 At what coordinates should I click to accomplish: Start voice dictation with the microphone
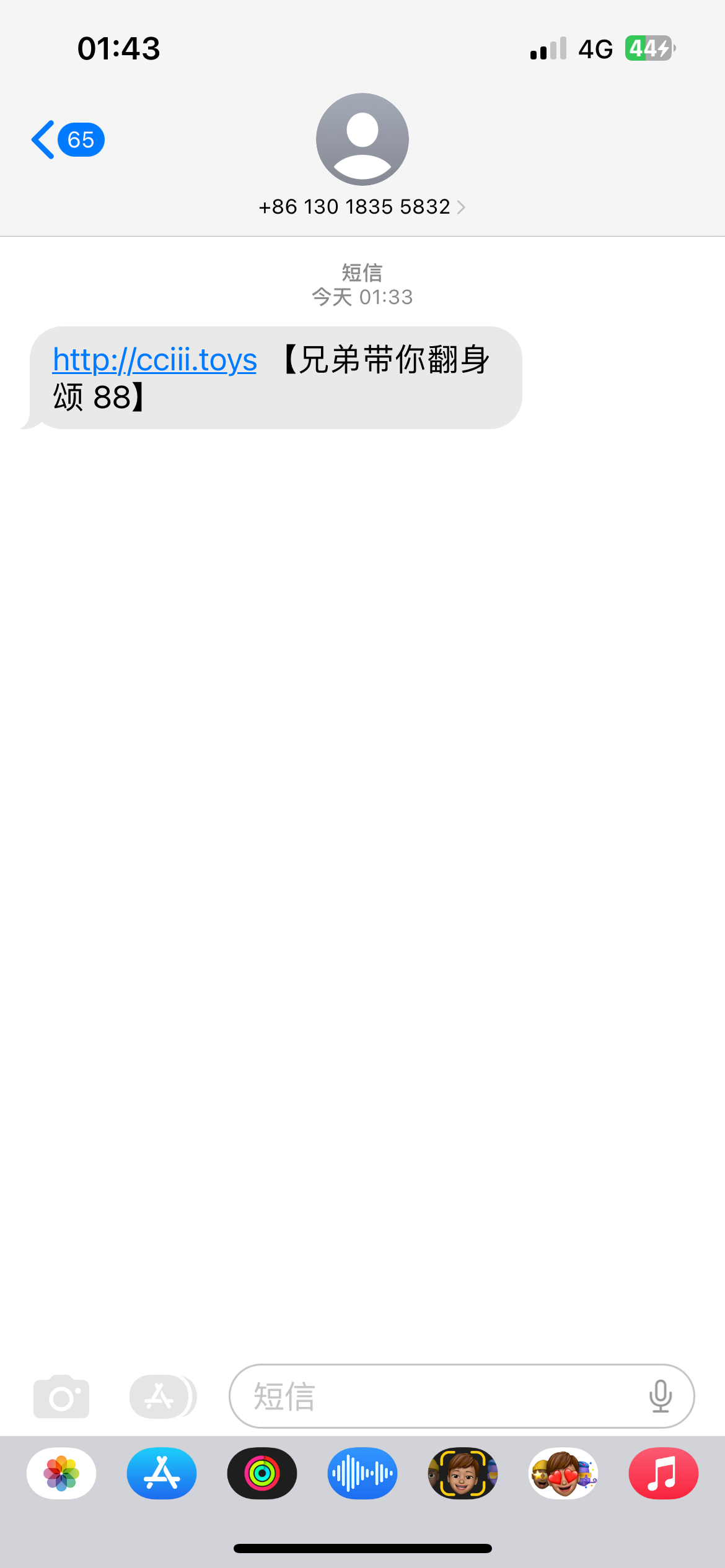coord(661,1396)
